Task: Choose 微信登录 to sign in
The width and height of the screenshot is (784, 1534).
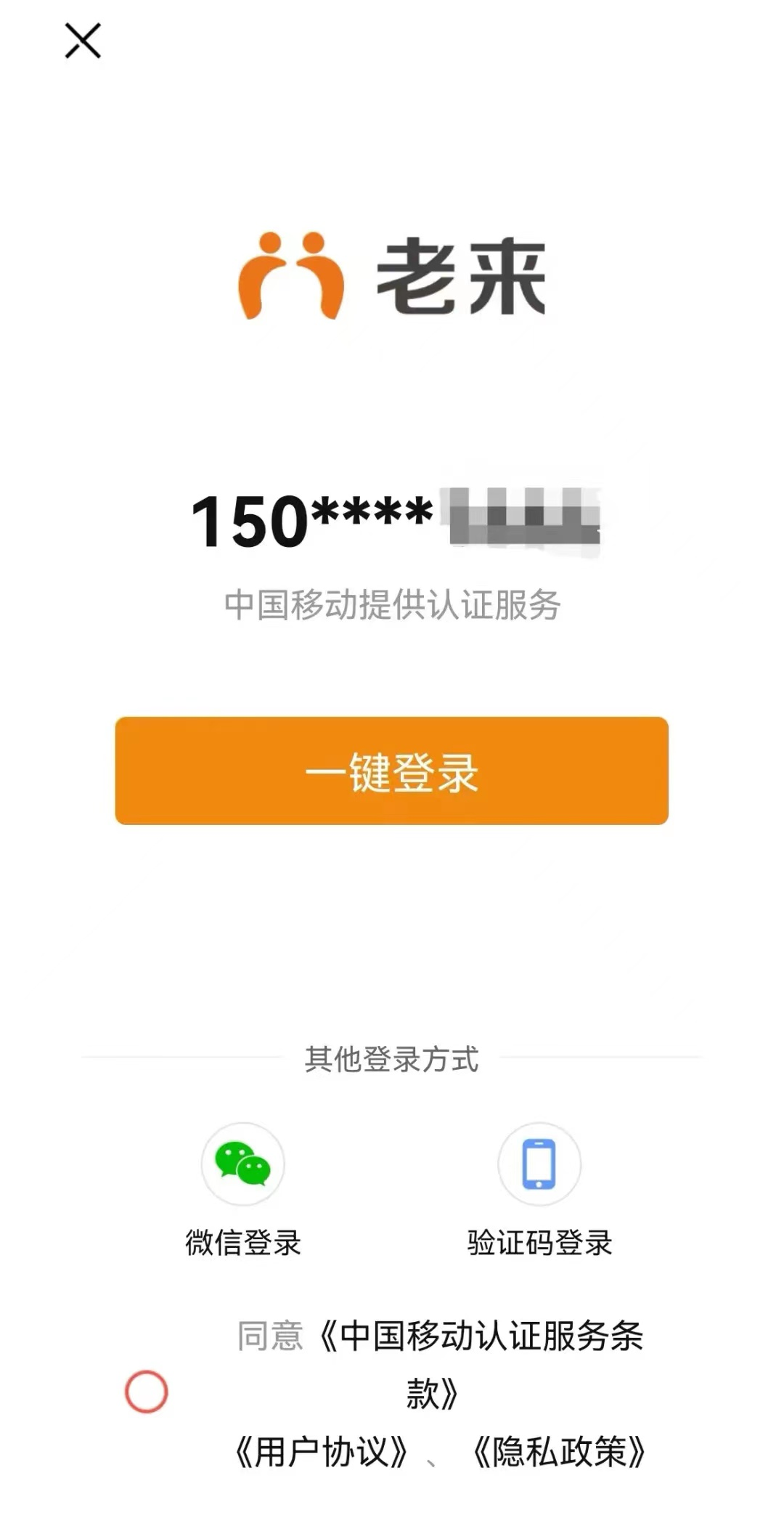Action: tap(242, 1164)
